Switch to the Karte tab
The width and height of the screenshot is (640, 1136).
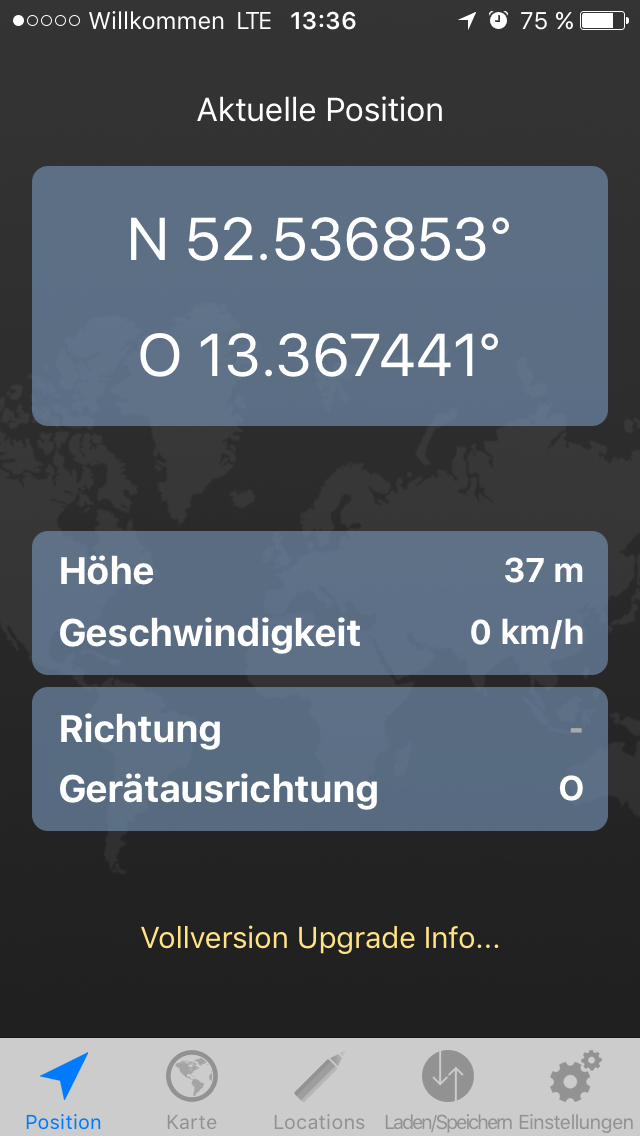pyautogui.click(x=191, y=1089)
